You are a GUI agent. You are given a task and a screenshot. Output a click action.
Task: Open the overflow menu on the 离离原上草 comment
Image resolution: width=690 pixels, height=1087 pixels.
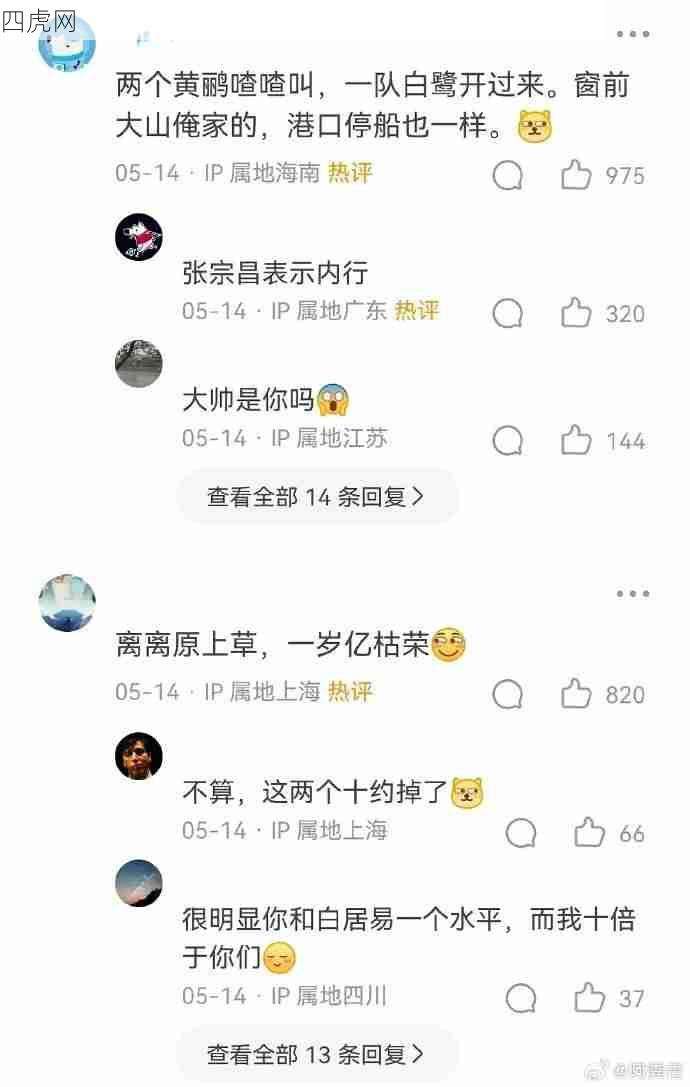[x=632, y=593]
